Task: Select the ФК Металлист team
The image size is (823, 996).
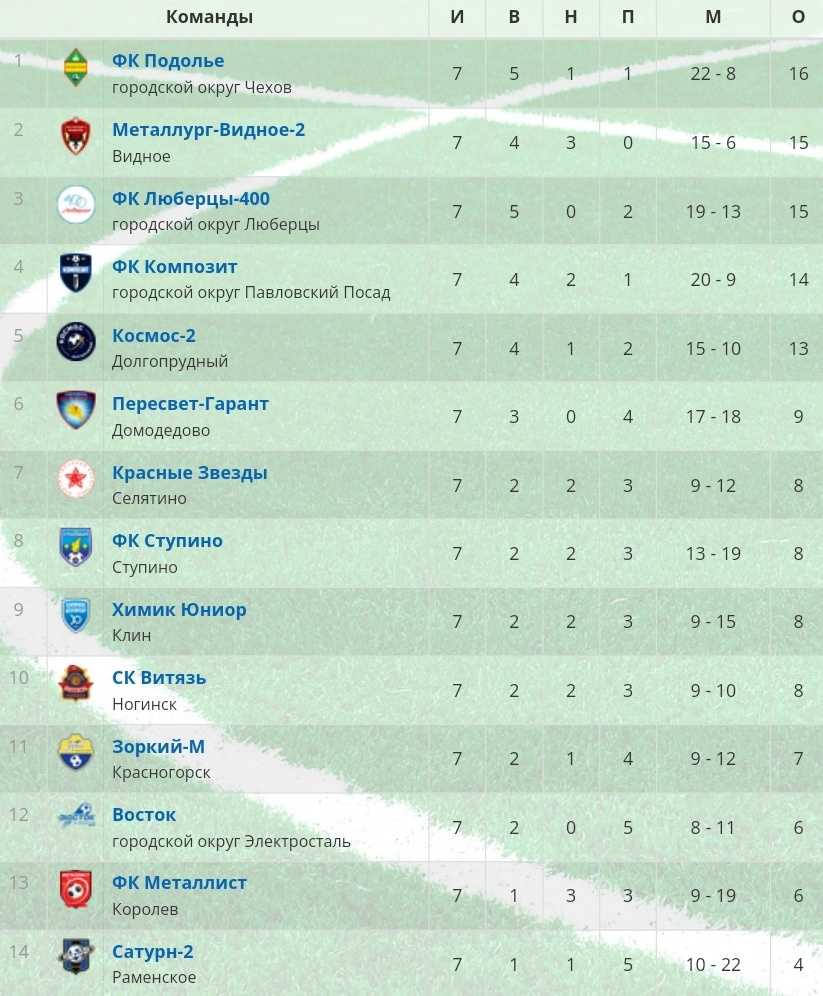Action: click(179, 883)
